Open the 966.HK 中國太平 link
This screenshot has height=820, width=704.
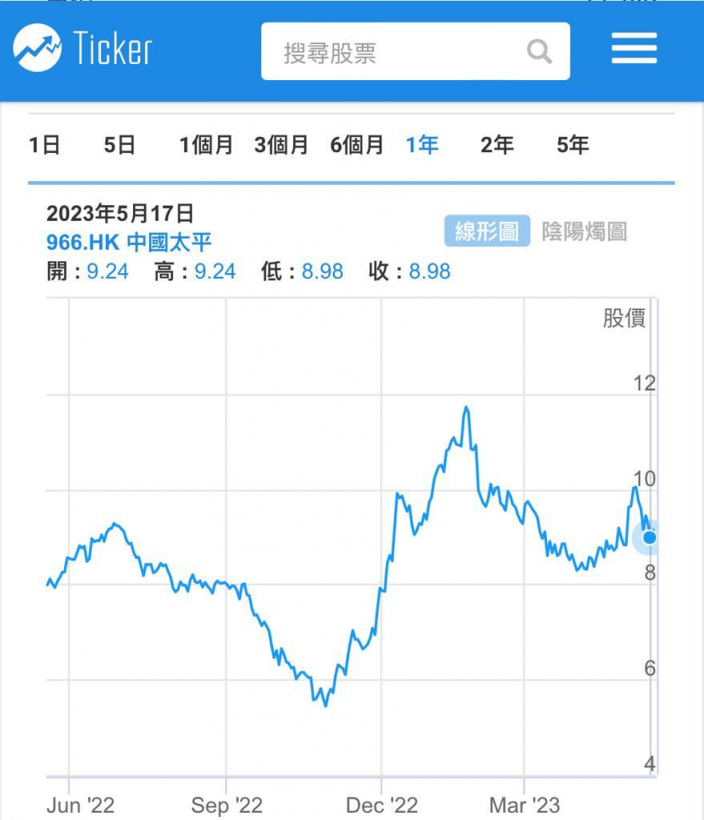tap(129, 242)
